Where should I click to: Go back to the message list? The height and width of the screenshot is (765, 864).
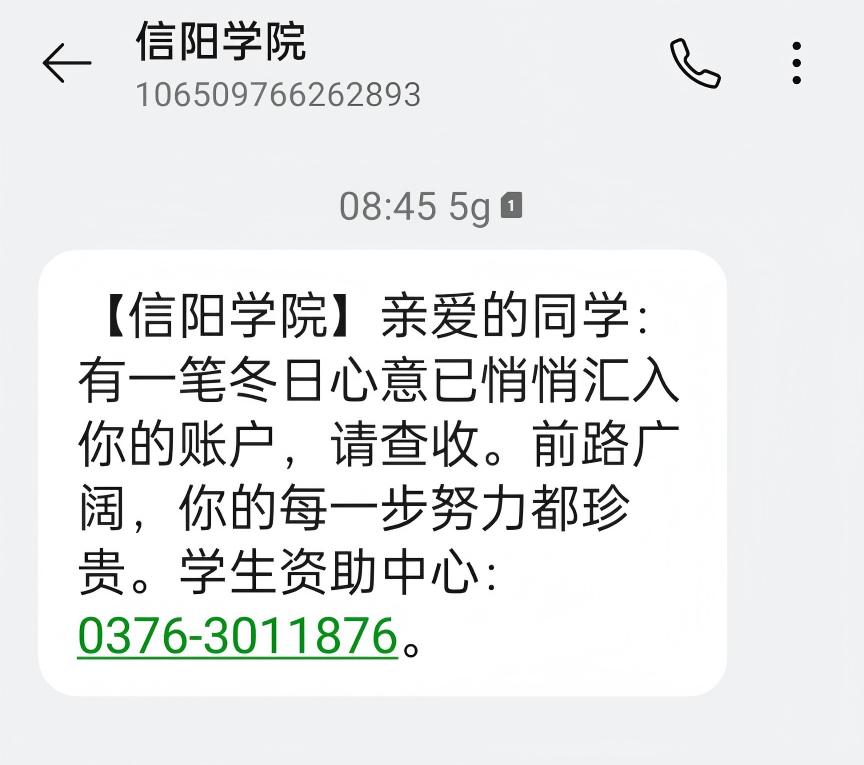(x=67, y=63)
